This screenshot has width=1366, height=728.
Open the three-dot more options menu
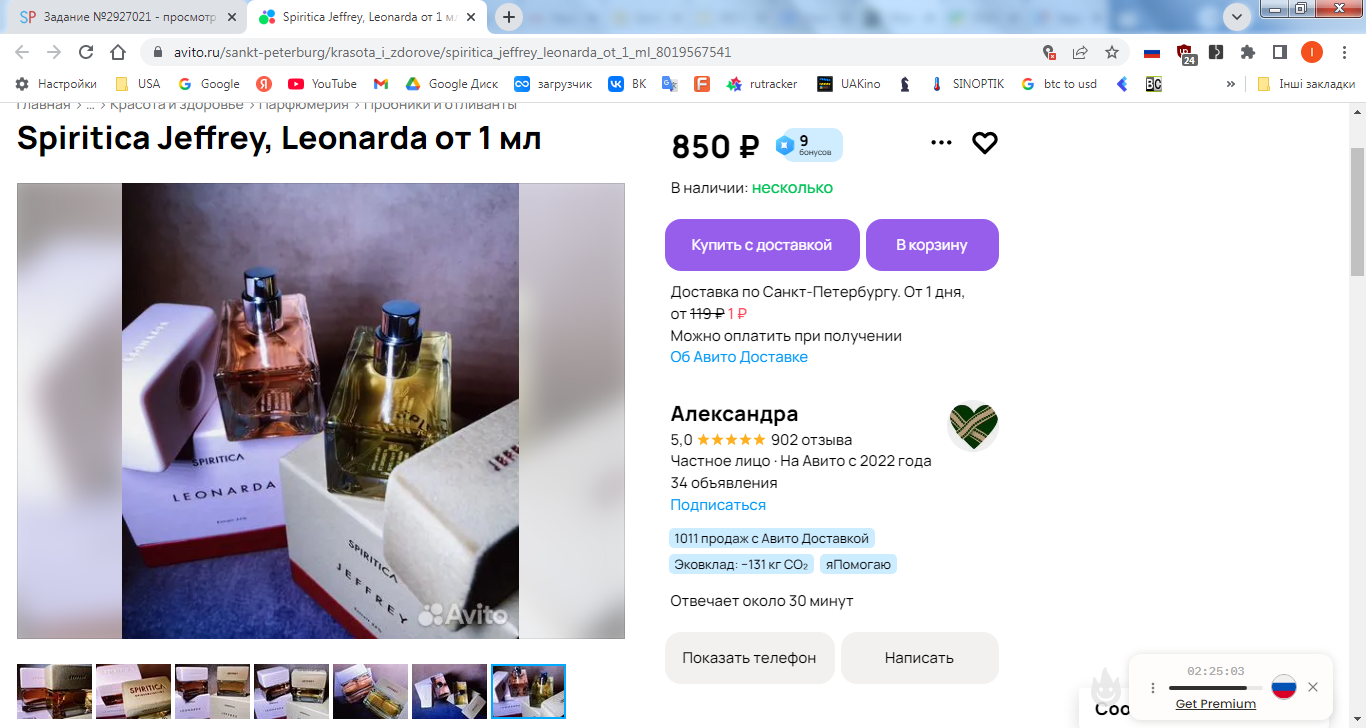(941, 143)
